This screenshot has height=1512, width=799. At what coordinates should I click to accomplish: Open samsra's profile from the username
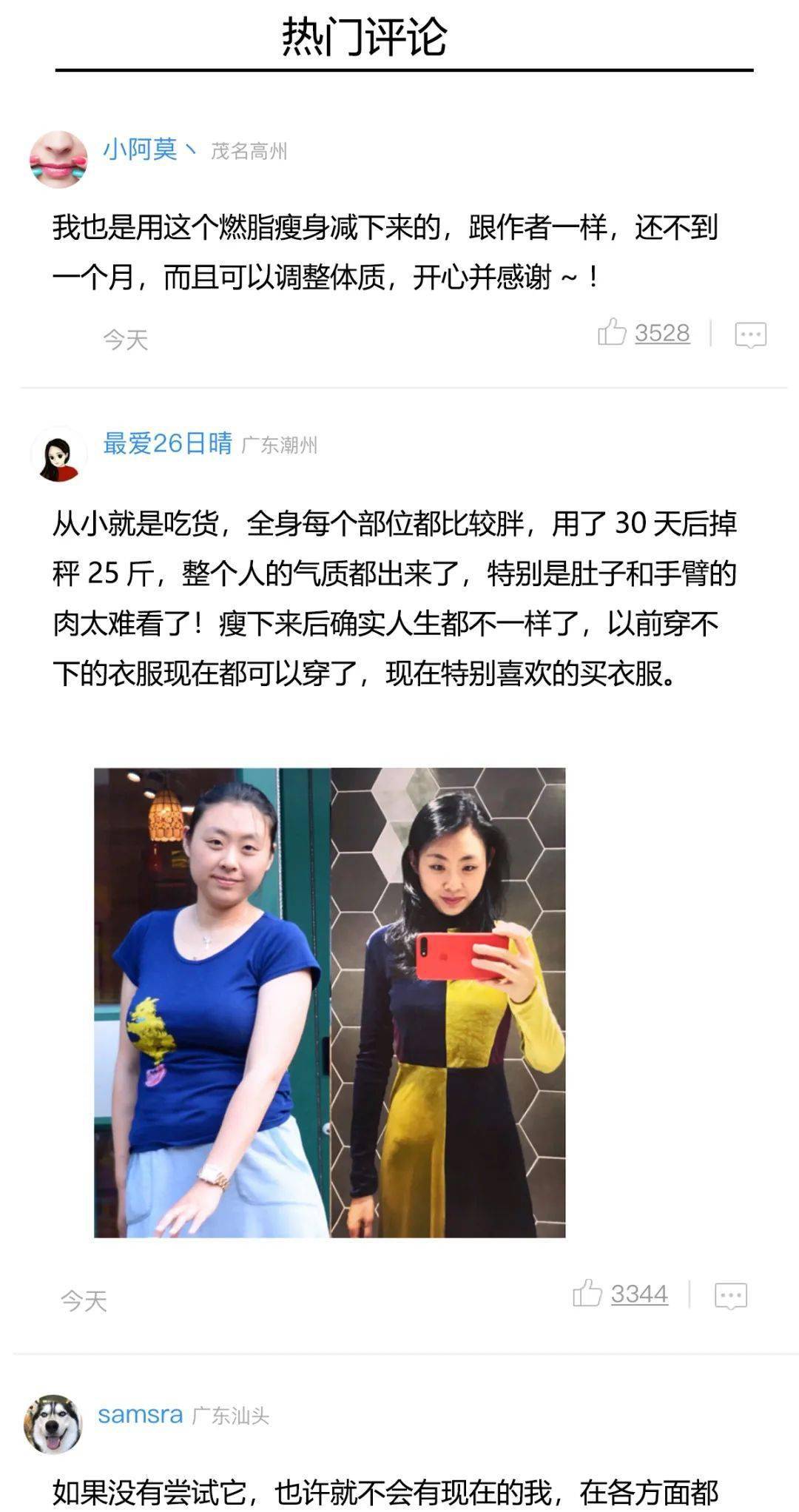click(140, 1414)
